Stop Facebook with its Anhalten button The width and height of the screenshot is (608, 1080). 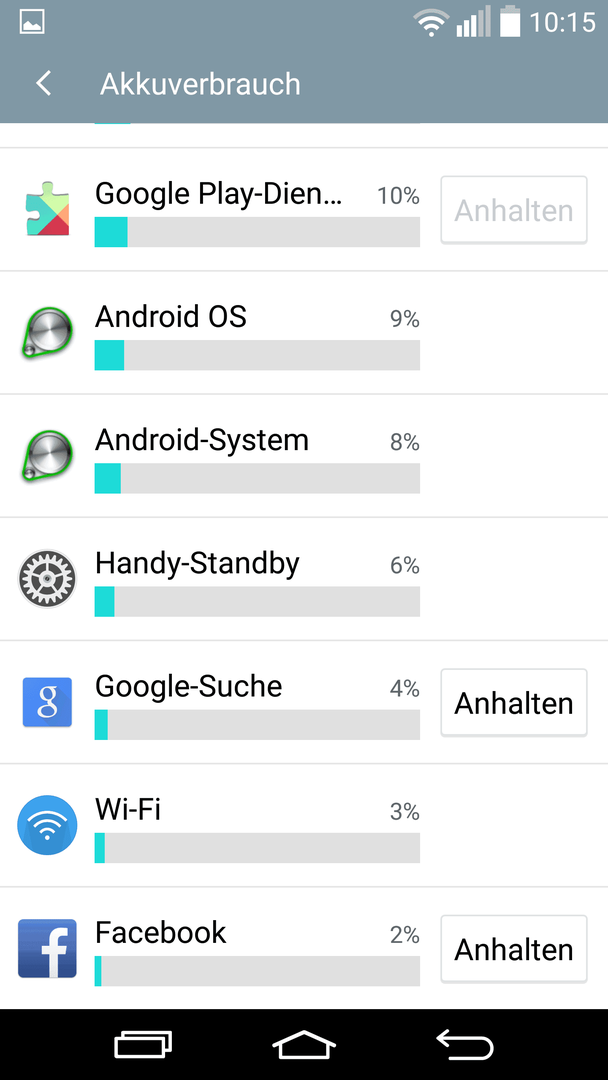coord(514,949)
